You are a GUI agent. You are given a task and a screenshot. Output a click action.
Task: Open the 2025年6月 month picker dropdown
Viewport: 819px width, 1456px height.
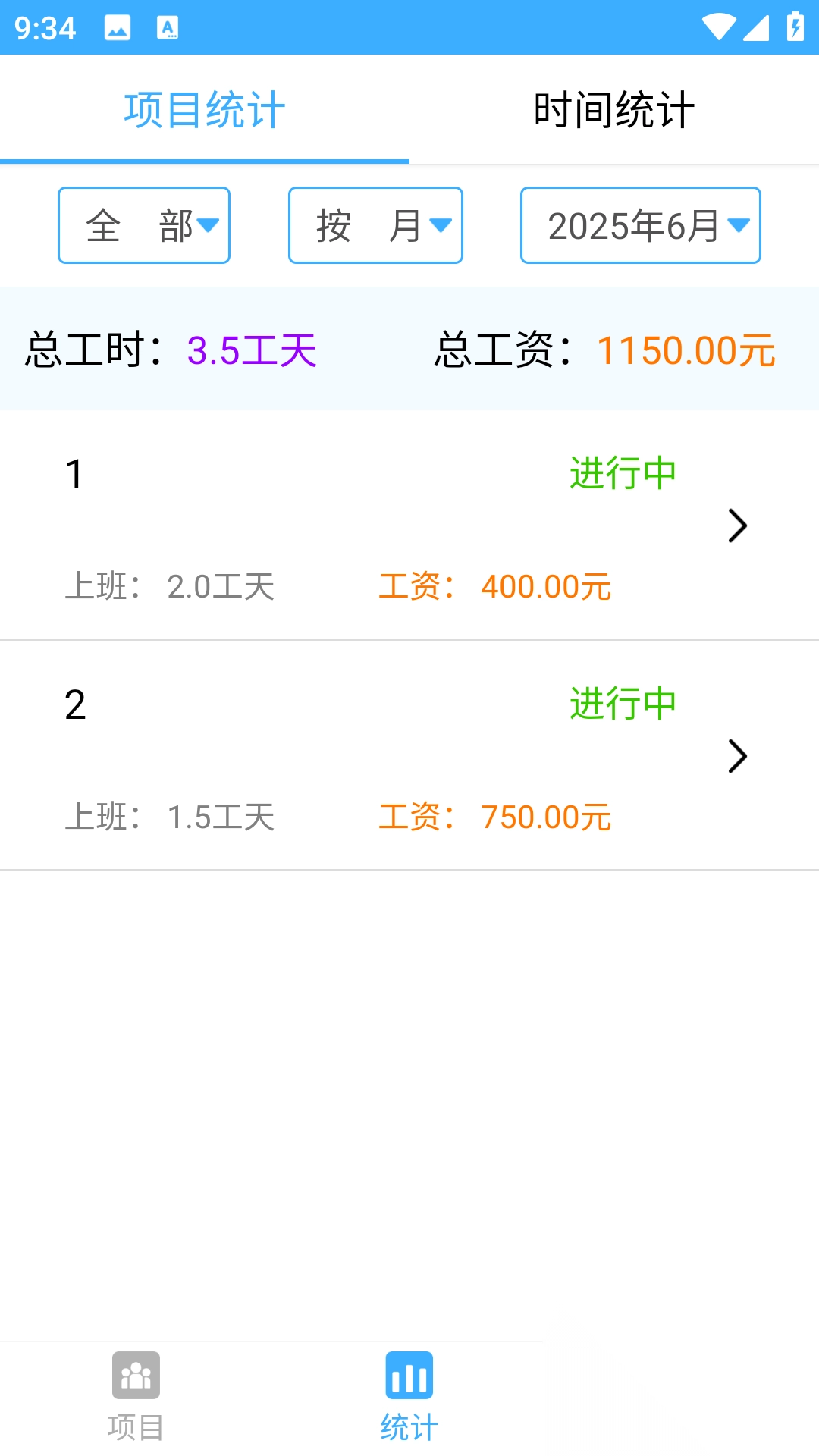639,224
